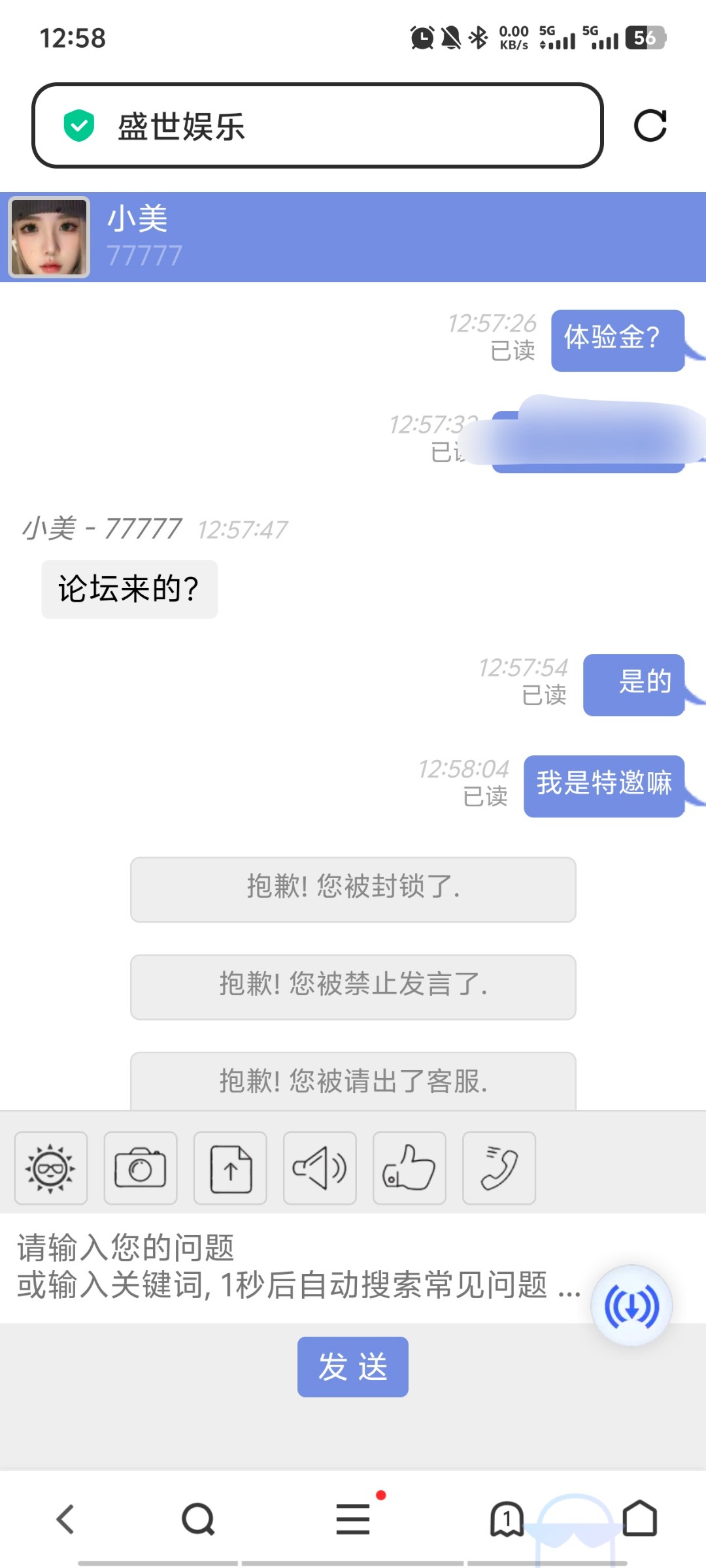Tap the 发送 send button
706x1568 pixels.
(x=353, y=1367)
